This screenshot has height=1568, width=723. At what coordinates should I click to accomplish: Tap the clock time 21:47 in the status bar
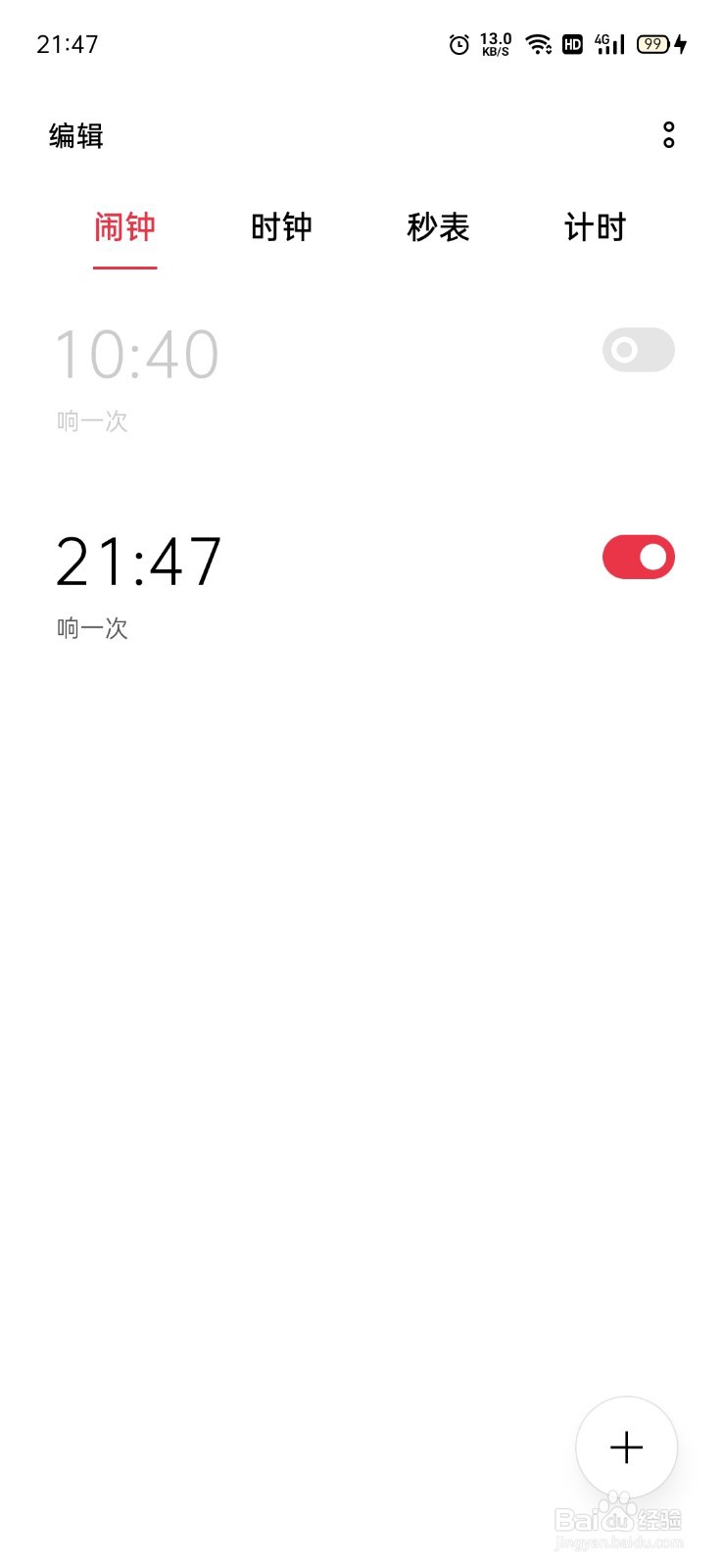click(66, 43)
